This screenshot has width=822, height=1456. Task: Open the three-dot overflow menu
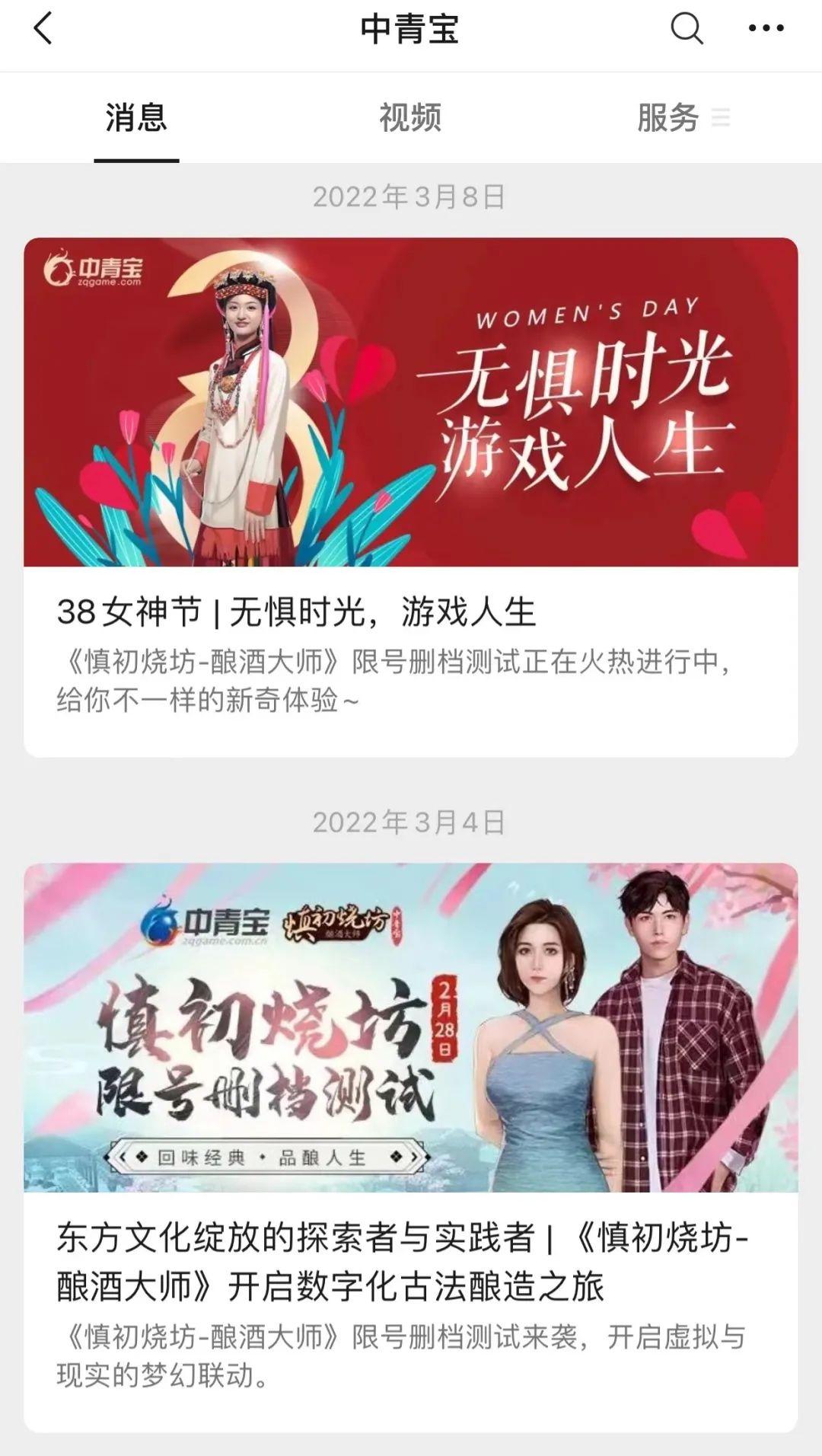(766, 29)
